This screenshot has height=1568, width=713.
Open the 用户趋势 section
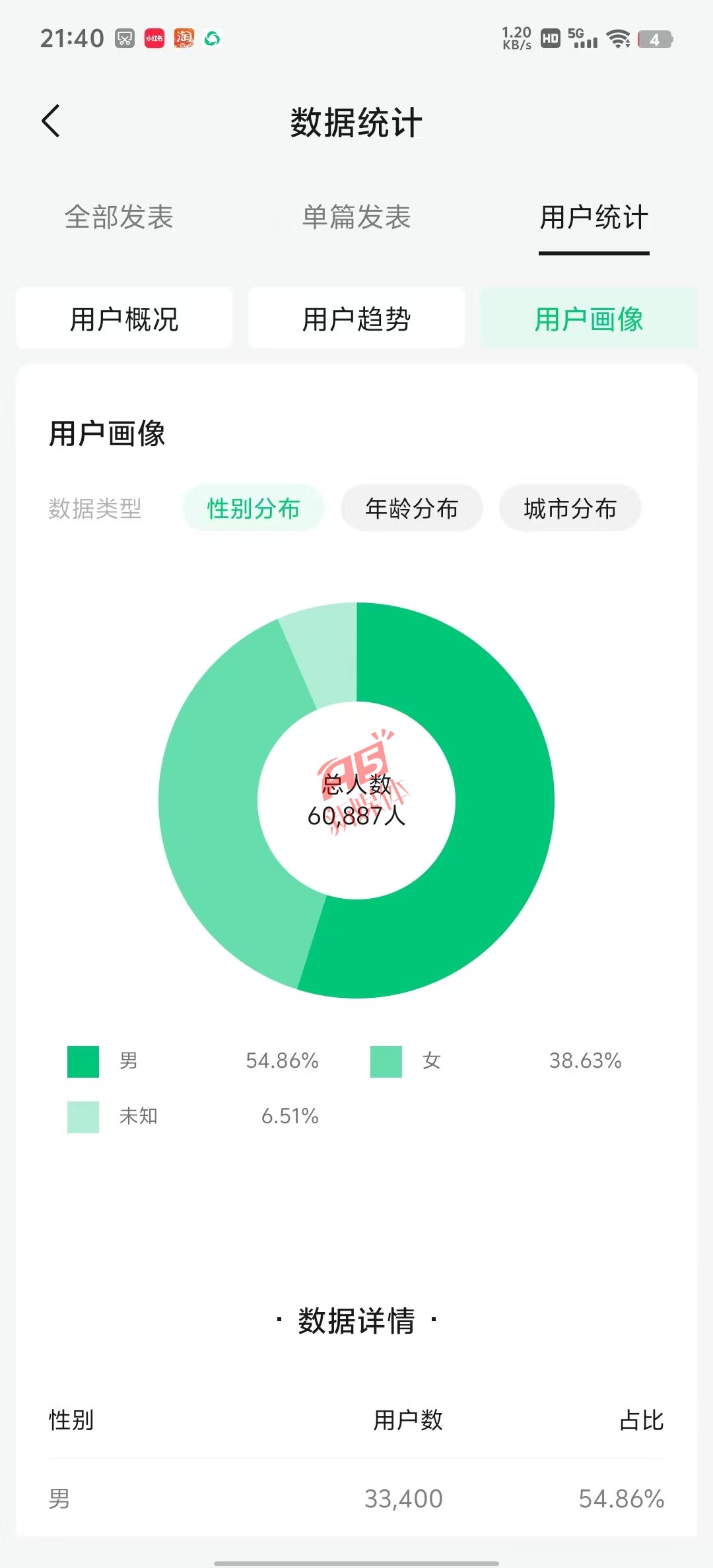356,319
